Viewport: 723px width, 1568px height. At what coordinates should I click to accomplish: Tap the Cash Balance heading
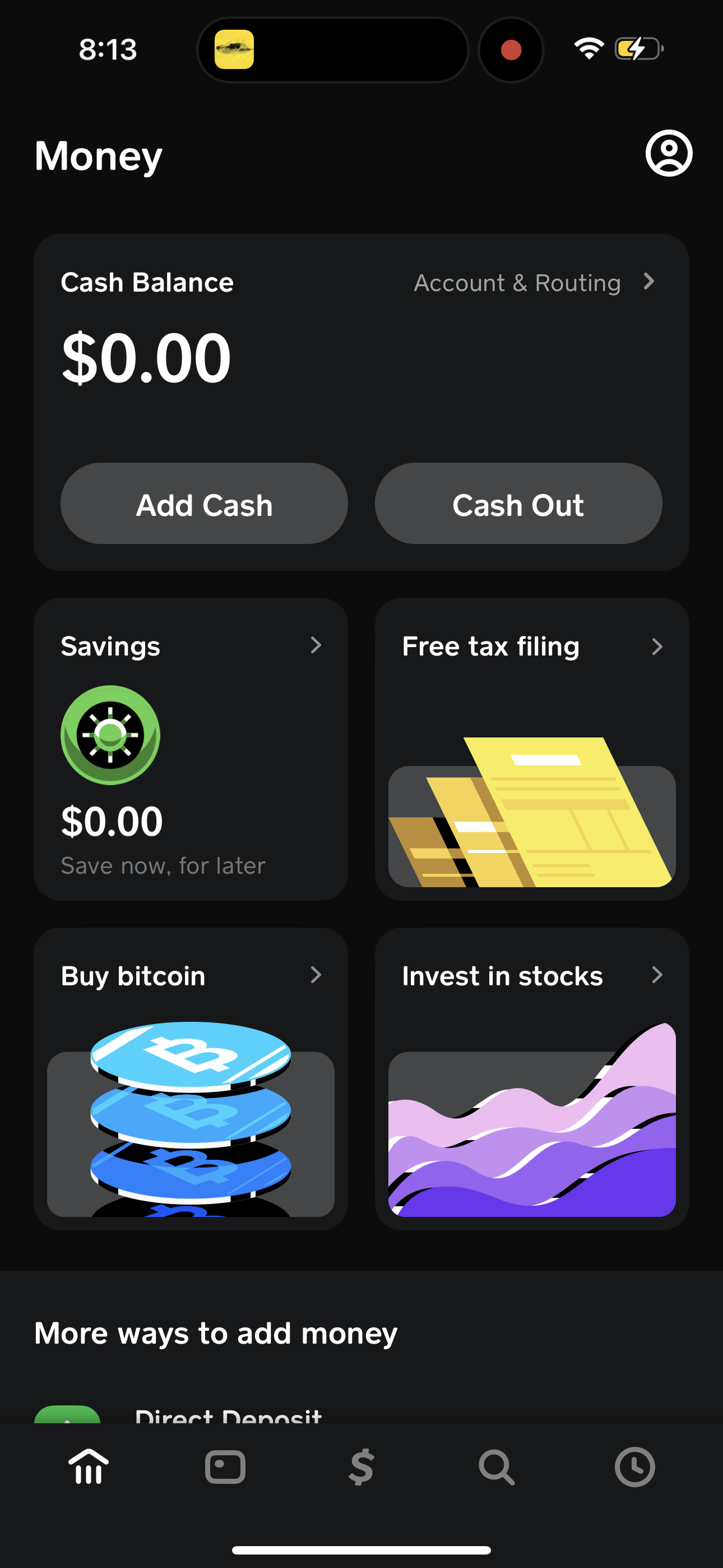click(x=147, y=282)
